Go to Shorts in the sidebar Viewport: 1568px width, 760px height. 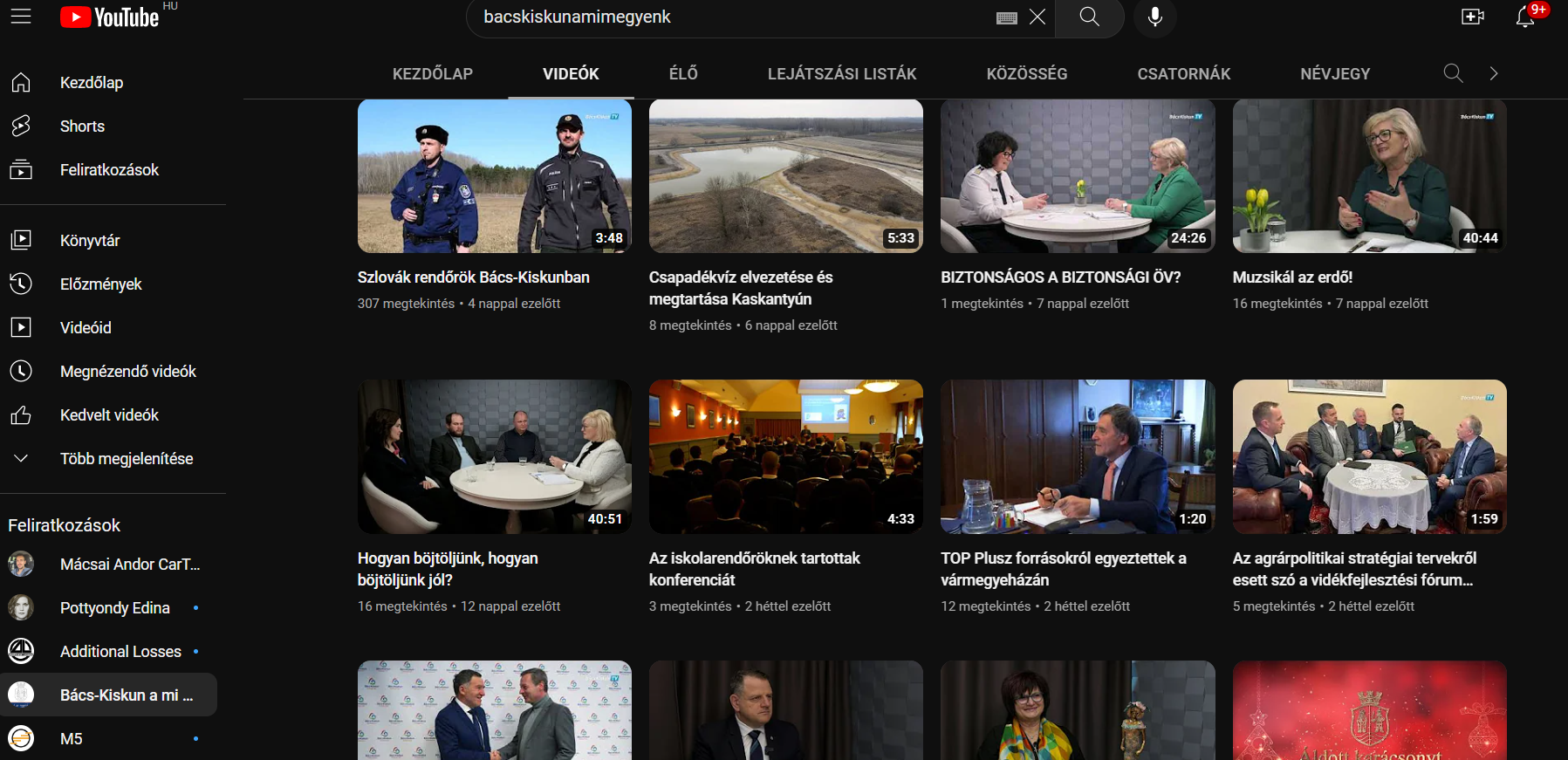pyautogui.click(x=82, y=127)
